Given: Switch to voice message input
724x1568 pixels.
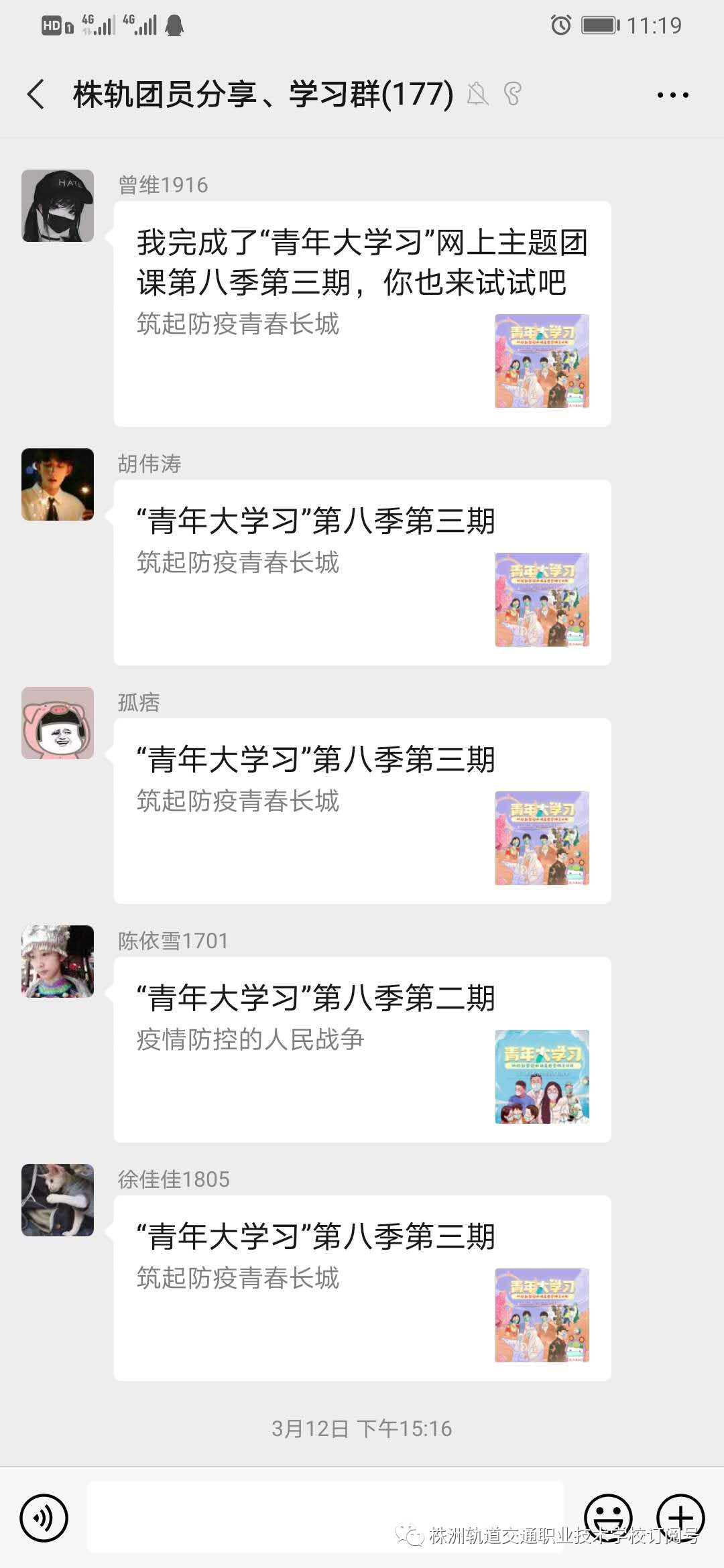Looking at the screenshot, I should tap(44, 1518).
